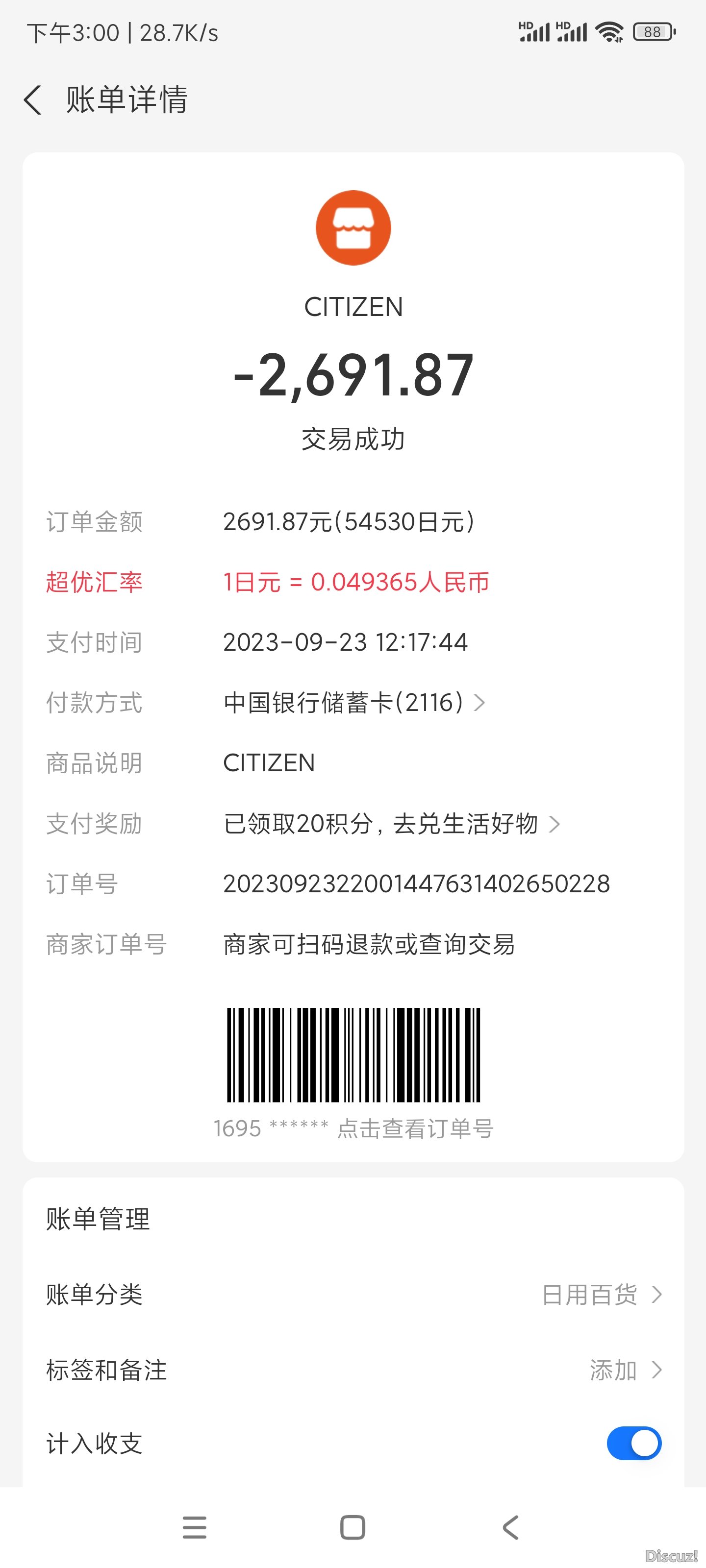Go to the system home screen
Image resolution: width=706 pixels, height=1568 pixels.
(x=353, y=1527)
